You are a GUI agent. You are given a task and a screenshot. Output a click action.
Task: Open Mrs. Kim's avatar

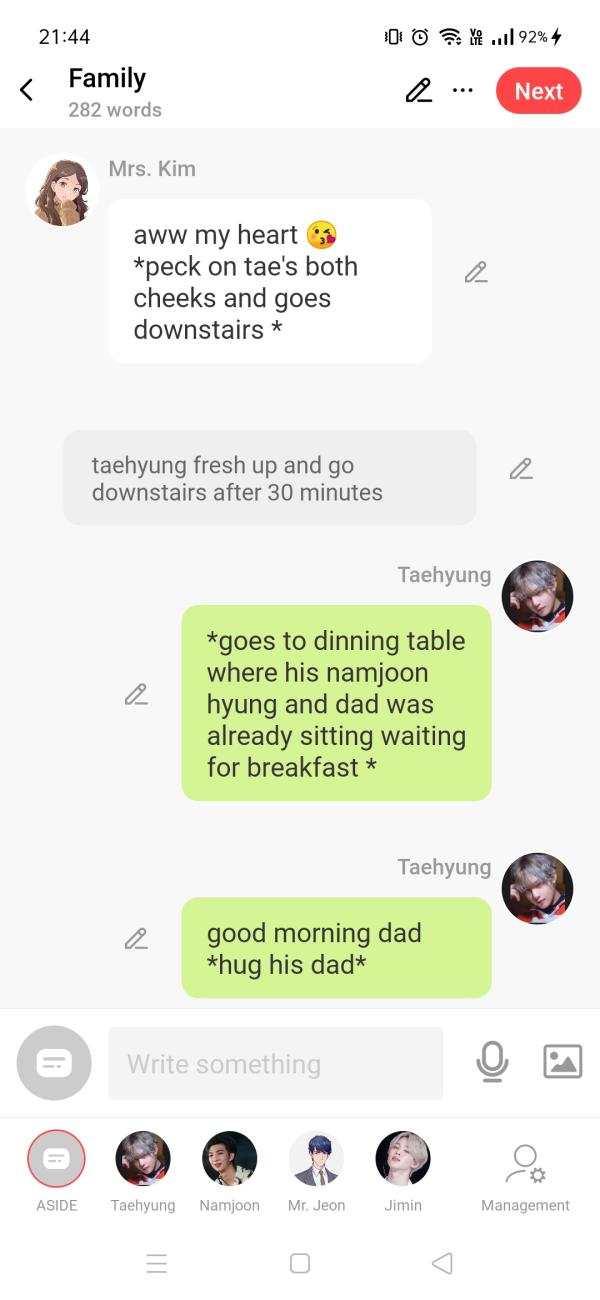click(x=62, y=191)
